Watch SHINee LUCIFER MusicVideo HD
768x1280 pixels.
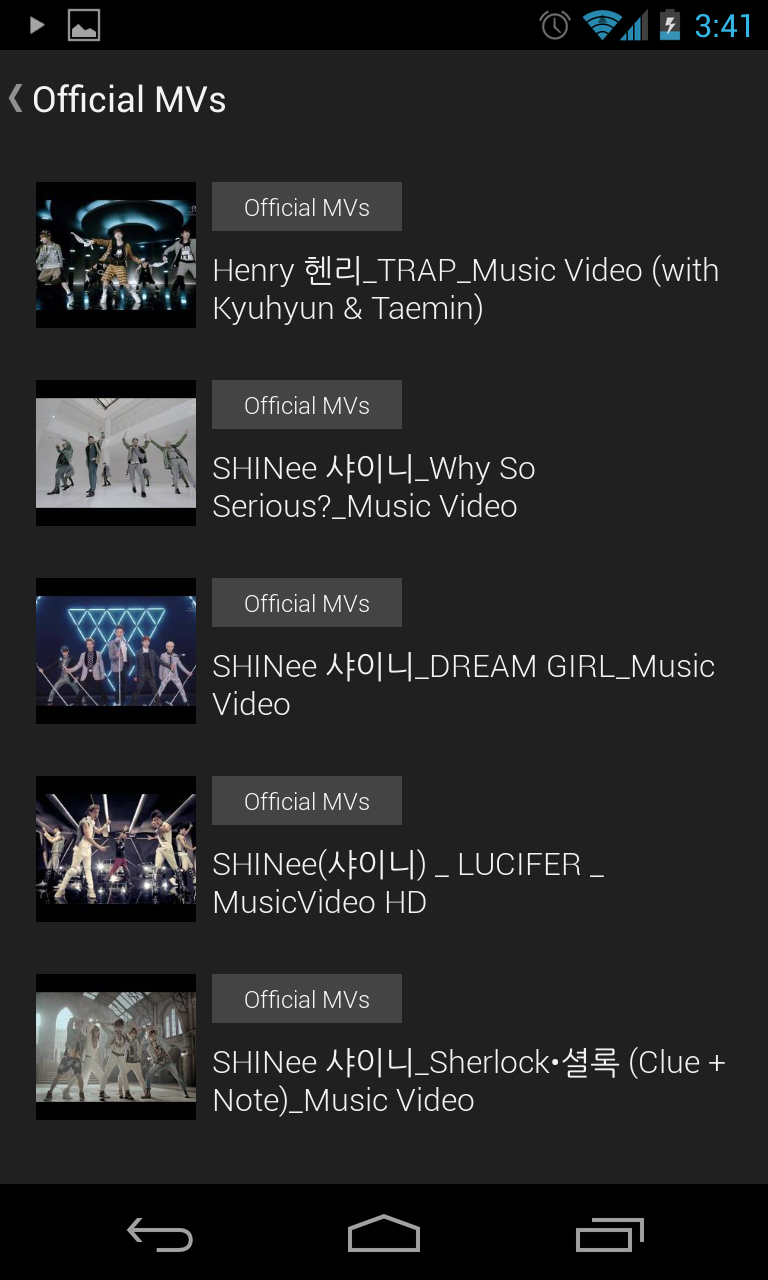point(408,883)
